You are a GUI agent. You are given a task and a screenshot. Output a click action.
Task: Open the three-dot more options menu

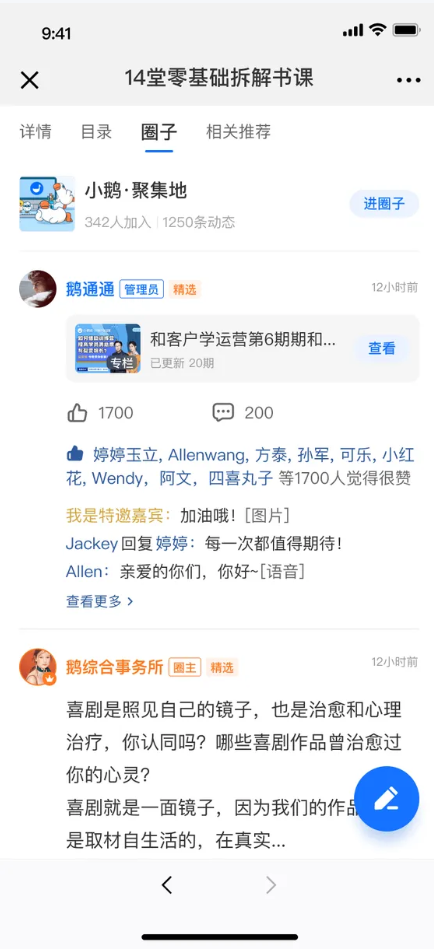tap(409, 80)
